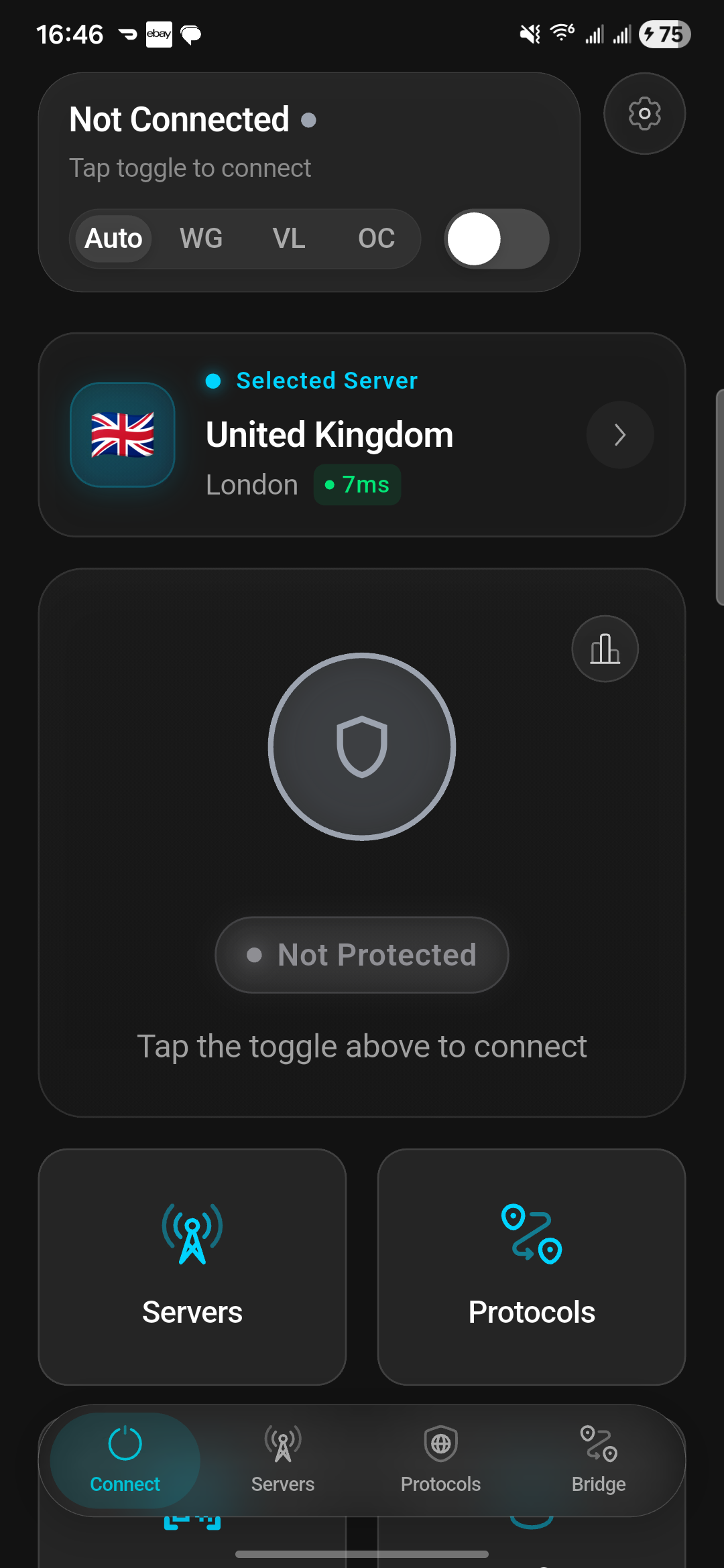Pick the OC protocol

coord(376,239)
